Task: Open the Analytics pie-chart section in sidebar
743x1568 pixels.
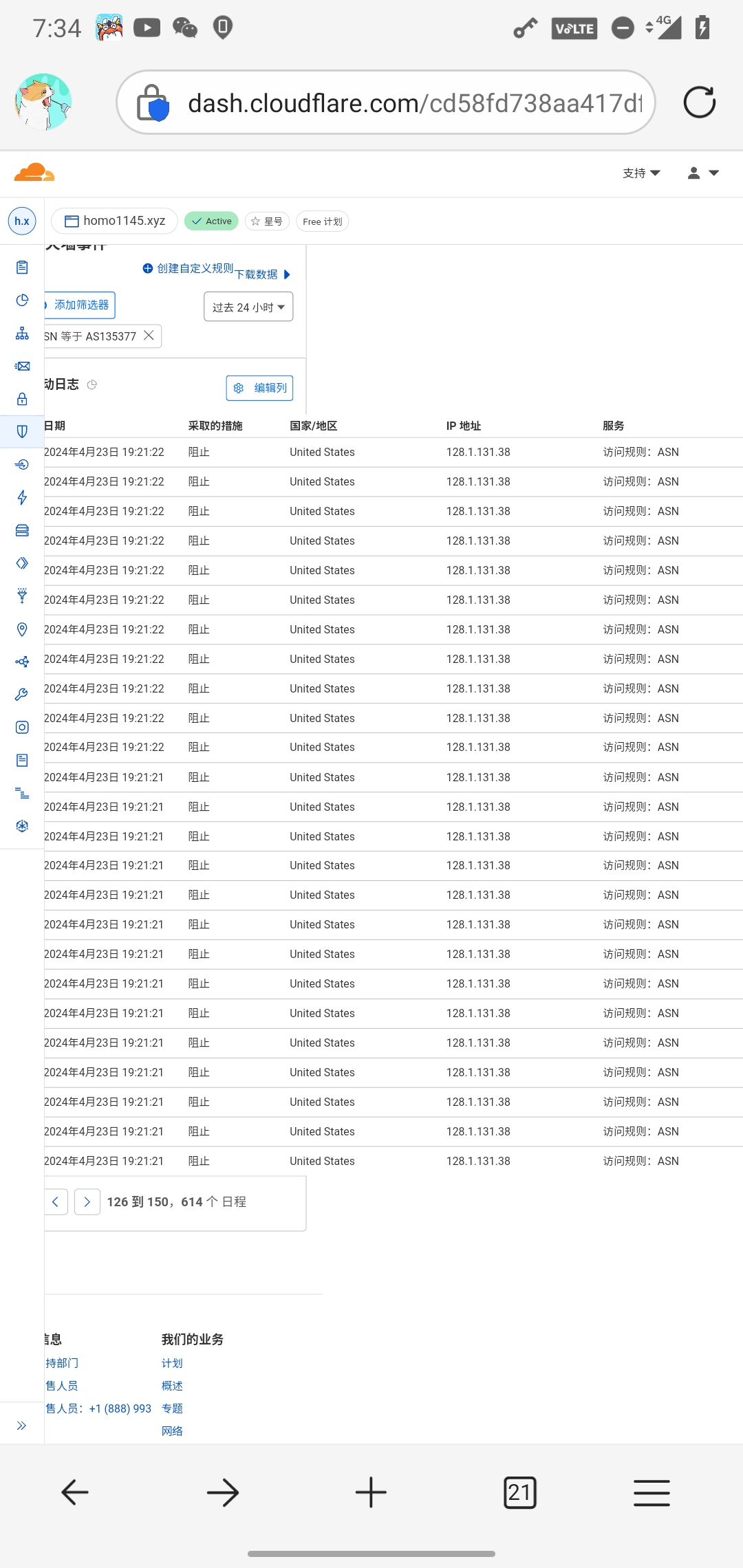Action: tap(21, 301)
